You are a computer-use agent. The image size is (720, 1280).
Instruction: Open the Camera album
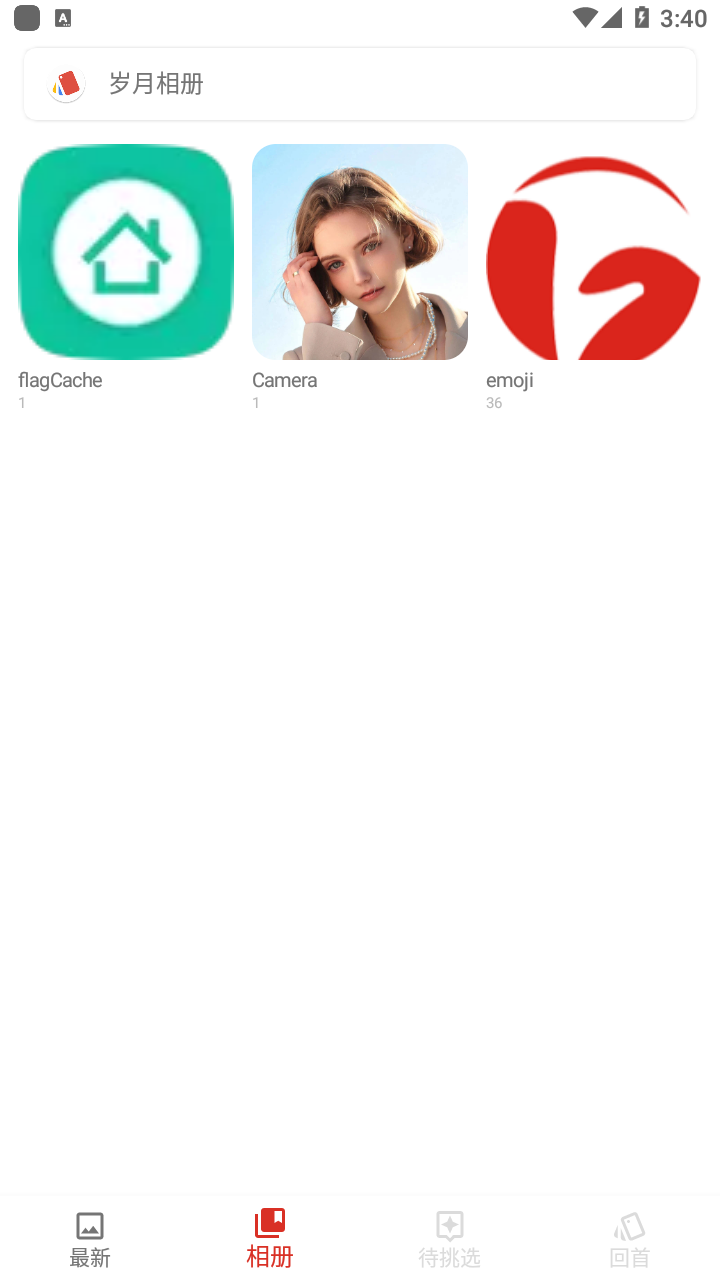coord(360,252)
